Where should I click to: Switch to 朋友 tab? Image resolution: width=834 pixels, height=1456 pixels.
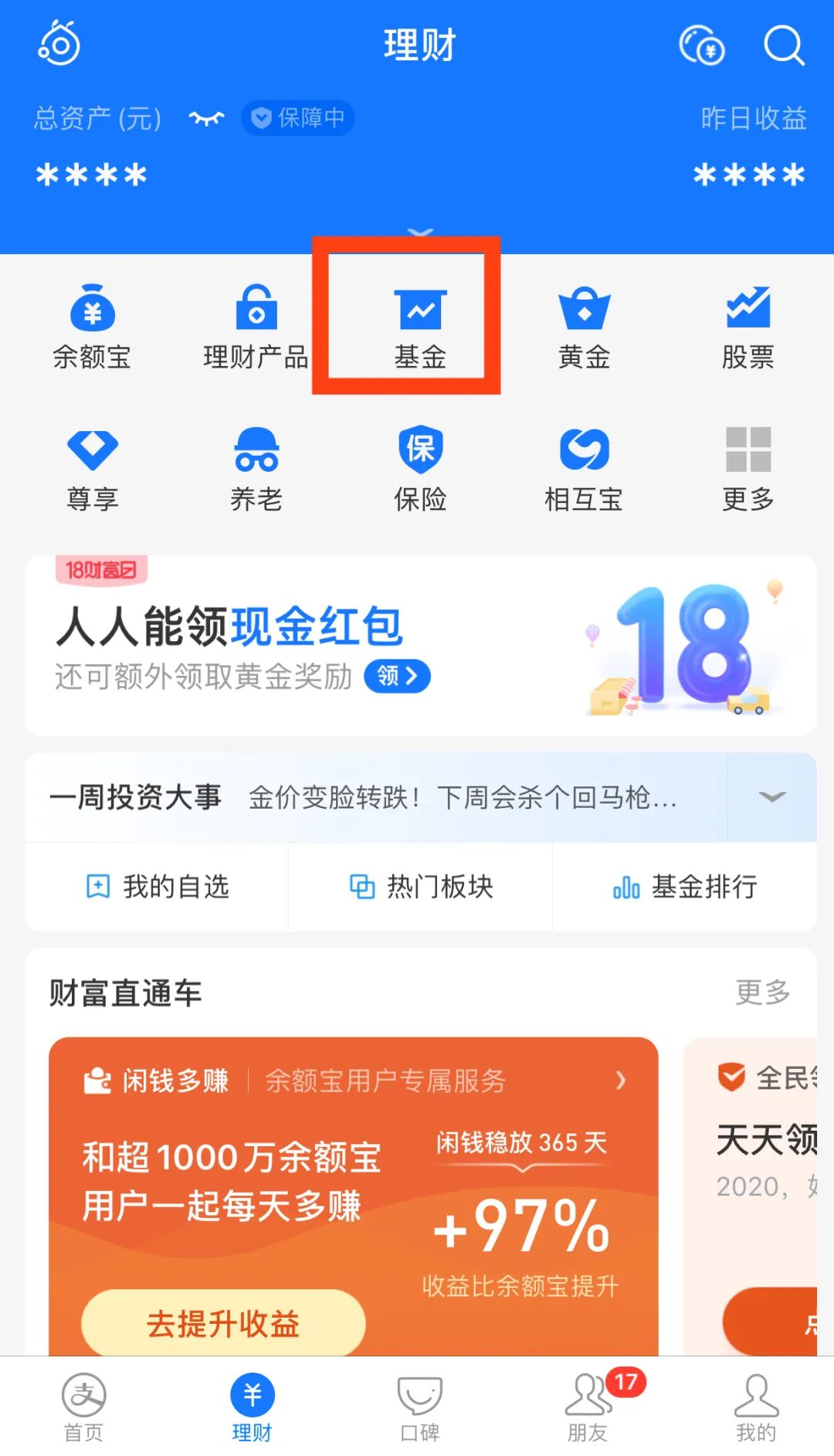point(588,1407)
